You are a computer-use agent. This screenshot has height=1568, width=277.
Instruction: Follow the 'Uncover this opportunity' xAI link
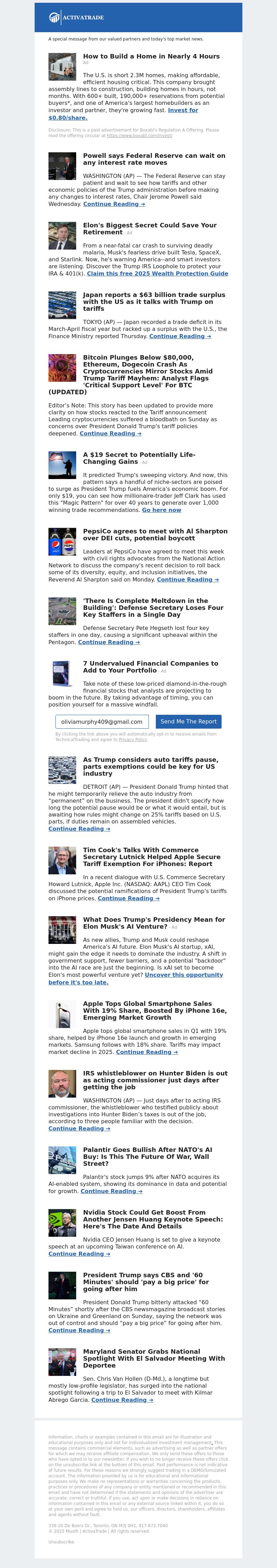(183, 974)
